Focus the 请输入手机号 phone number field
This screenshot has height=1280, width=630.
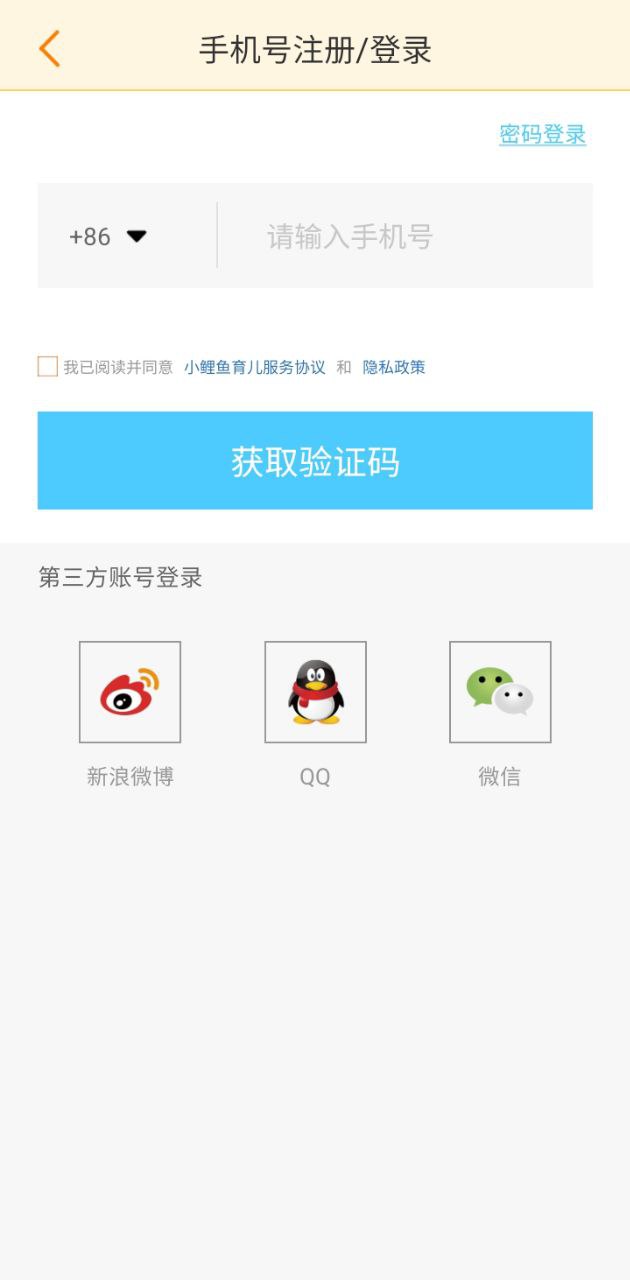tap(400, 237)
